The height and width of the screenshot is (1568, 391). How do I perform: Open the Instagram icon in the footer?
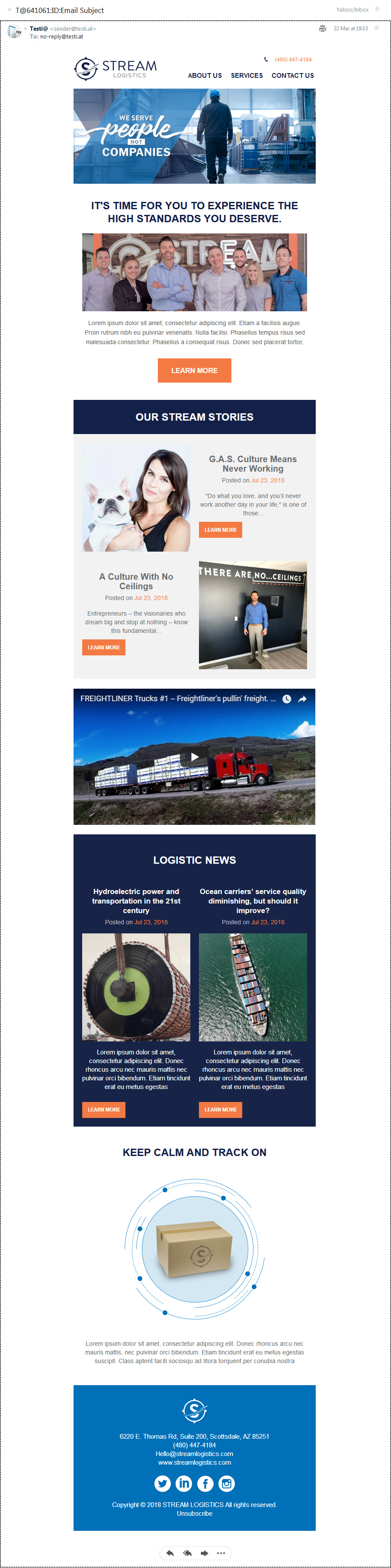pos(227,1483)
